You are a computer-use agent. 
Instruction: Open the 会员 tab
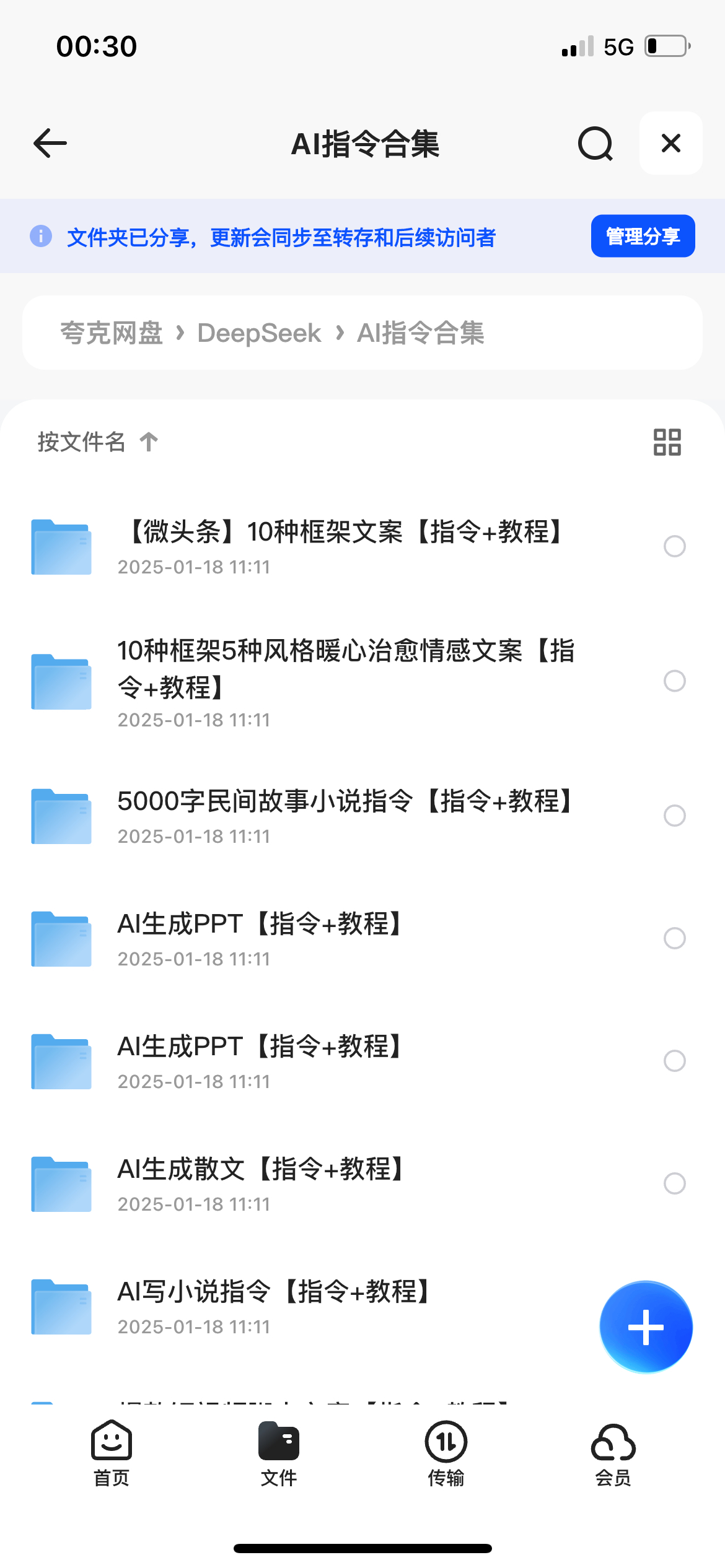pyautogui.click(x=613, y=1453)
